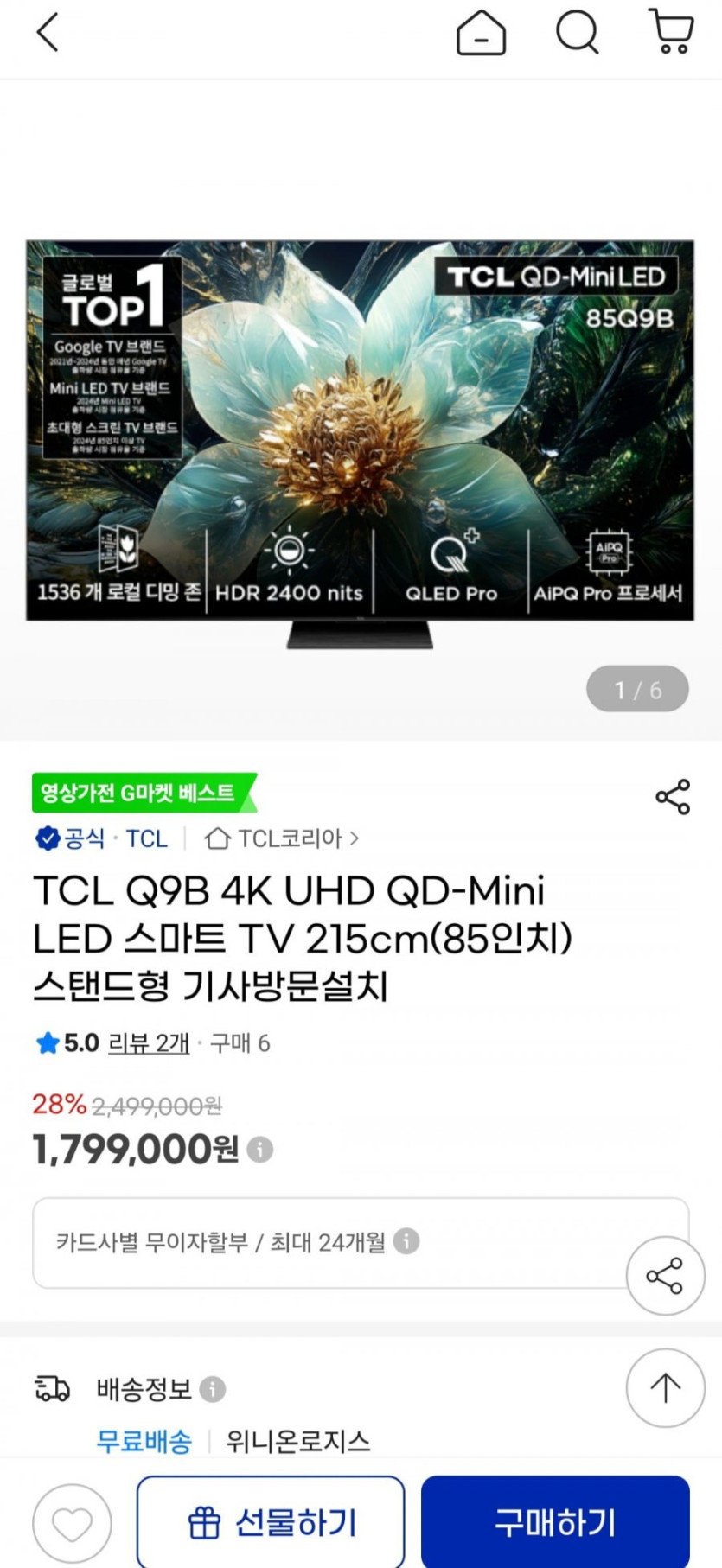722x1568 pixels.
Task: Share via icon beside the G마켓 베스트 badge
Action: point(673,797)
